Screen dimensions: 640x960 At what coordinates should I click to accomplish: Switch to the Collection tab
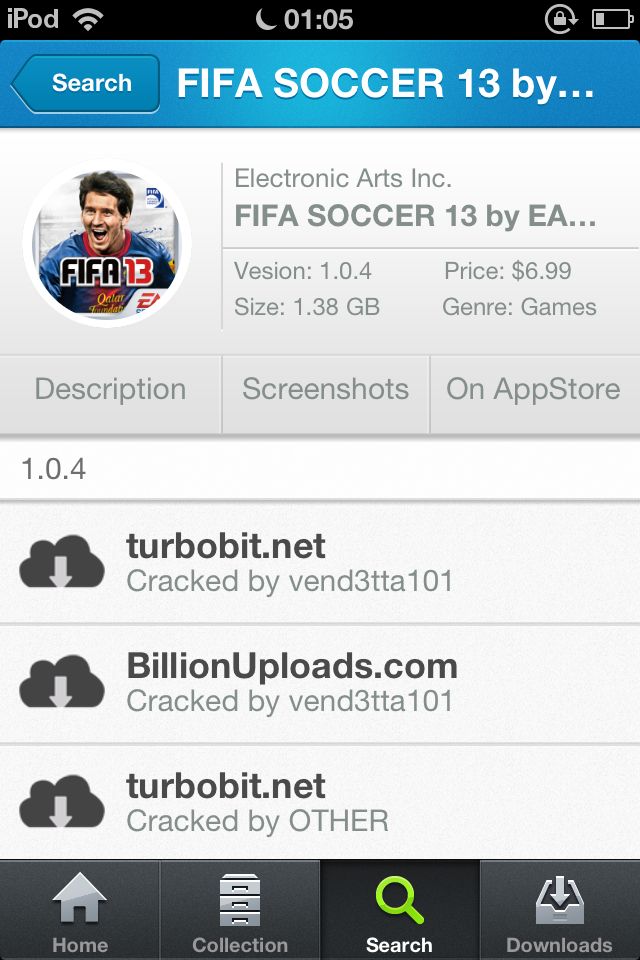(240, 912)
